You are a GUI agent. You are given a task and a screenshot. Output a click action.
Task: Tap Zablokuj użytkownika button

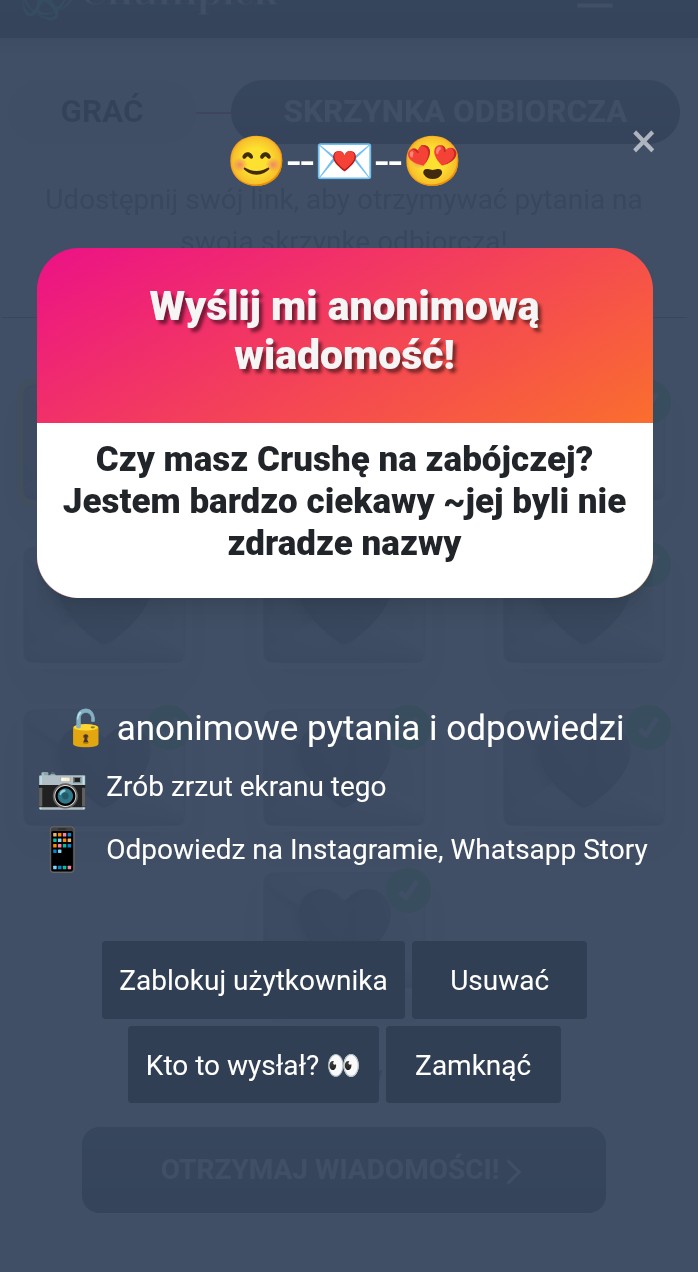[x=253, y=980]
